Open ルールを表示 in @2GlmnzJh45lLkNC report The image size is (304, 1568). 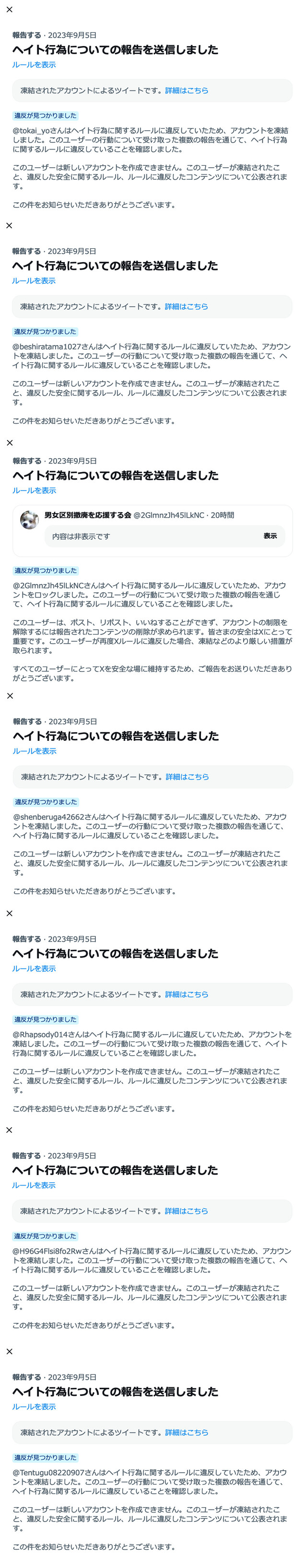tap(34, 490)
